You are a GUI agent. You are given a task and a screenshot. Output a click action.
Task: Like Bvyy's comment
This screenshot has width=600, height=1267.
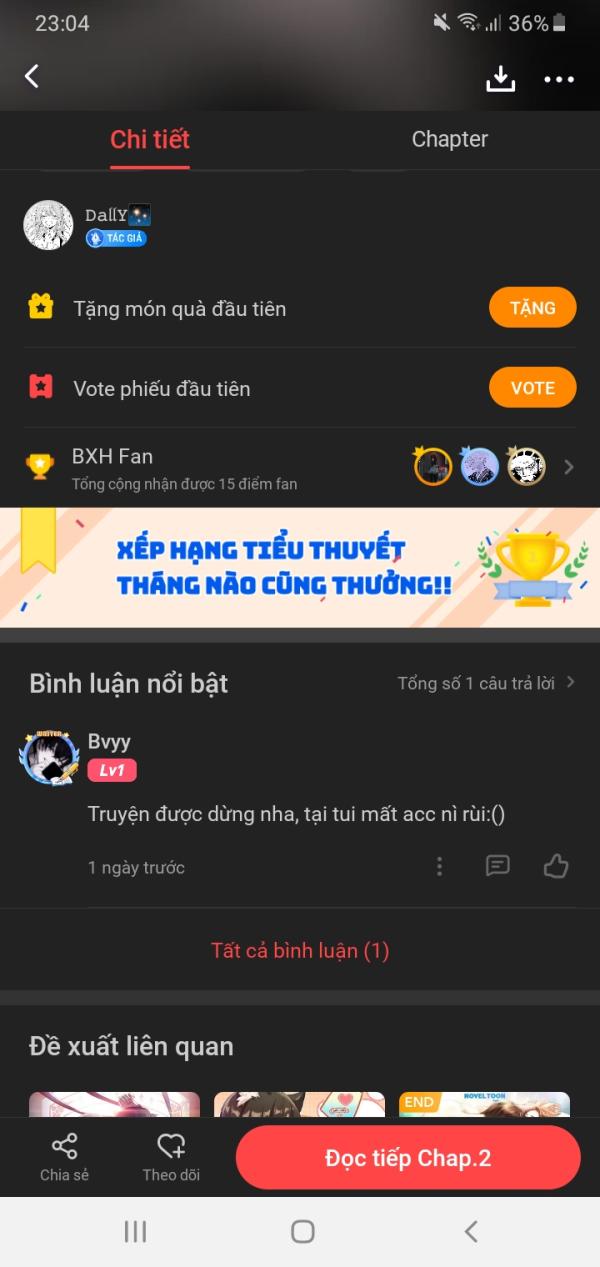pyautogui.click(x=556, y=866)
